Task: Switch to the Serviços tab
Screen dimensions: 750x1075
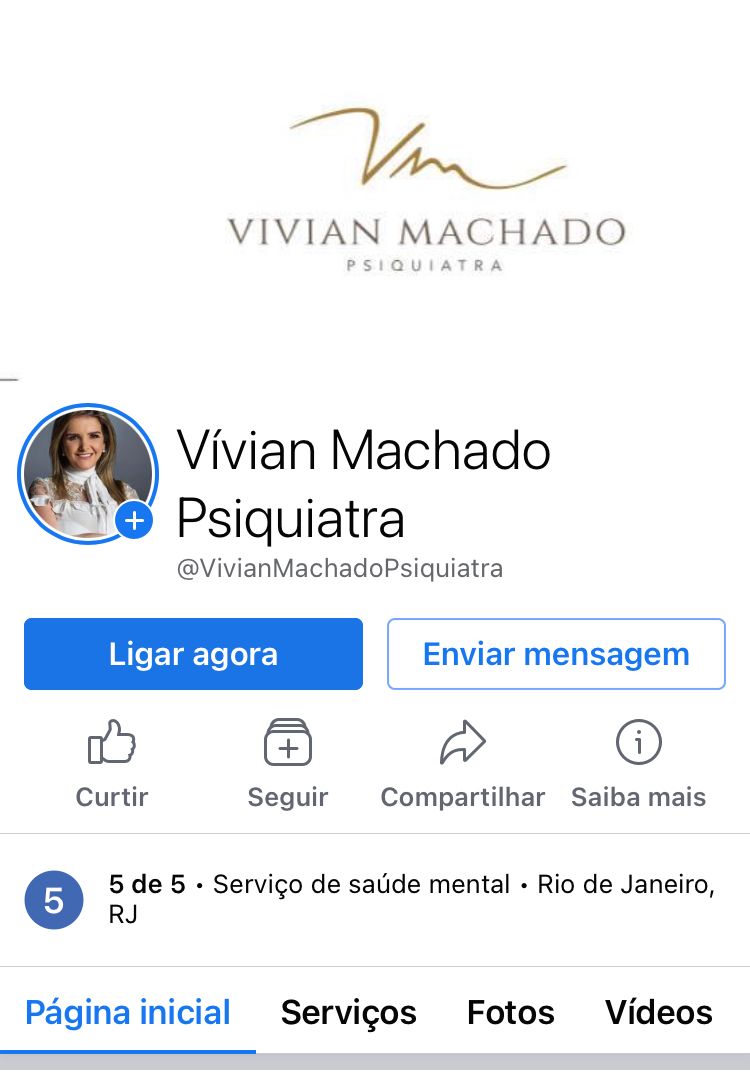Action: (348, 1012)
